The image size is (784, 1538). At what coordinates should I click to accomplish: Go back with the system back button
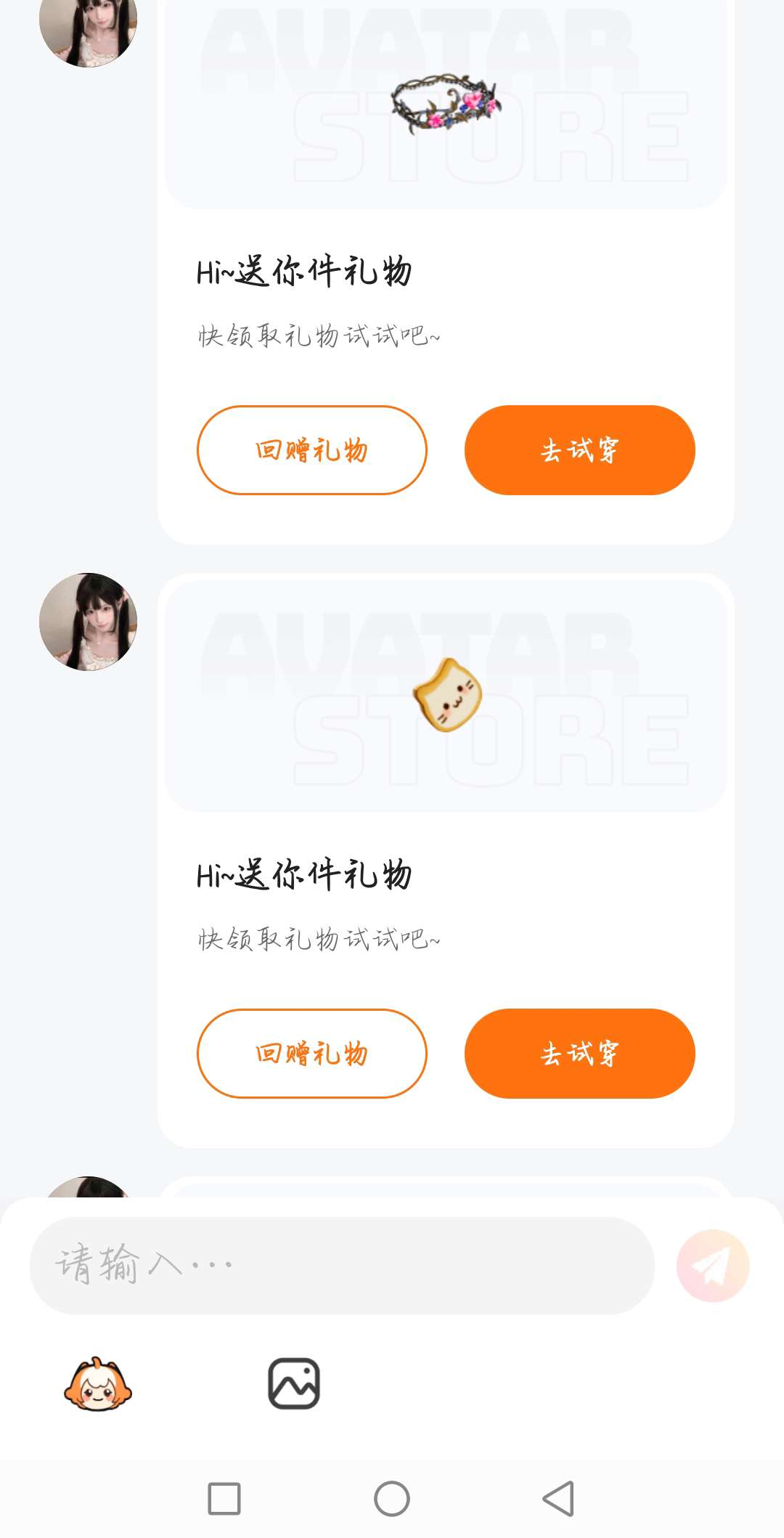point(558,1499)
